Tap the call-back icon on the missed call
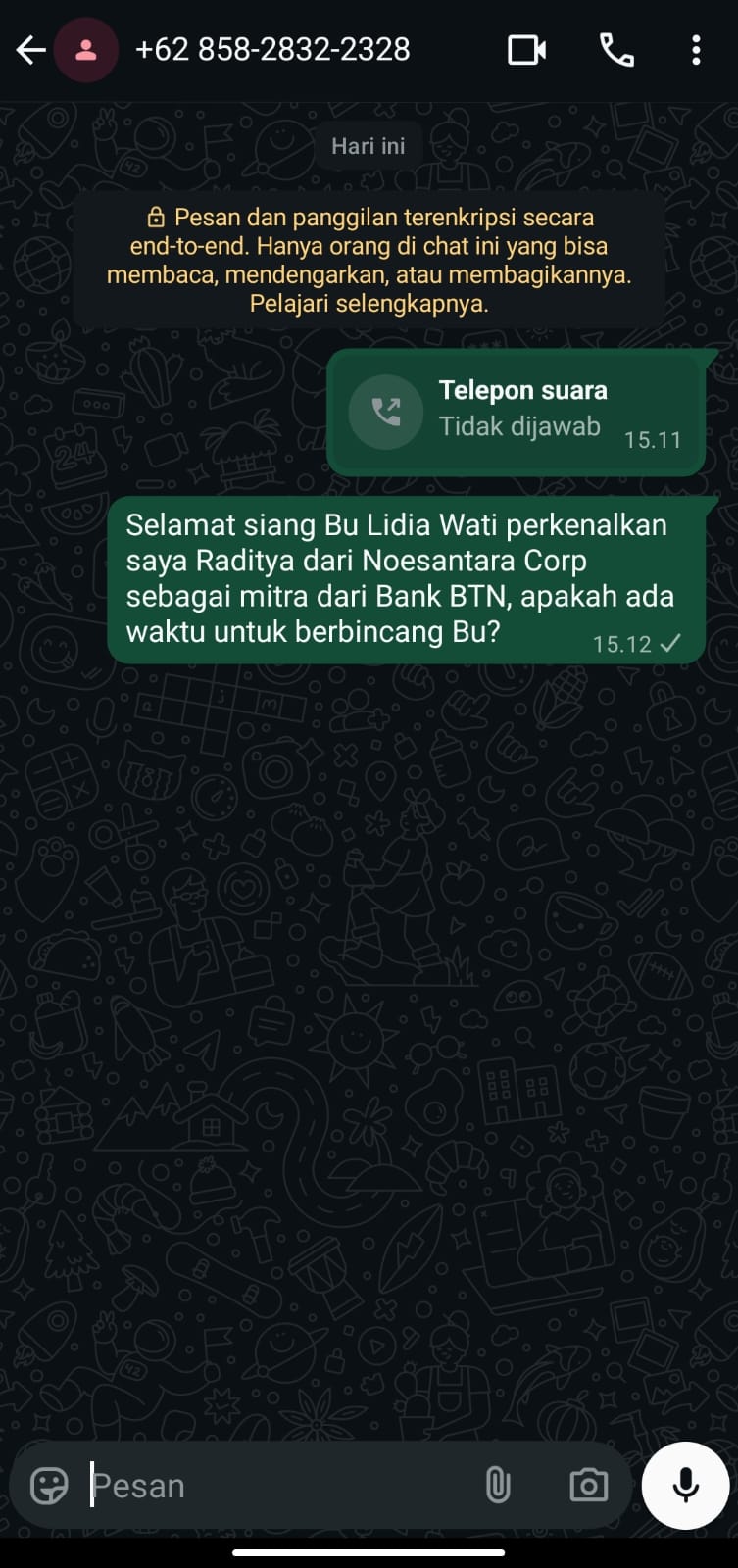The height and width of the screenshot is (1568, 738). 385,412
